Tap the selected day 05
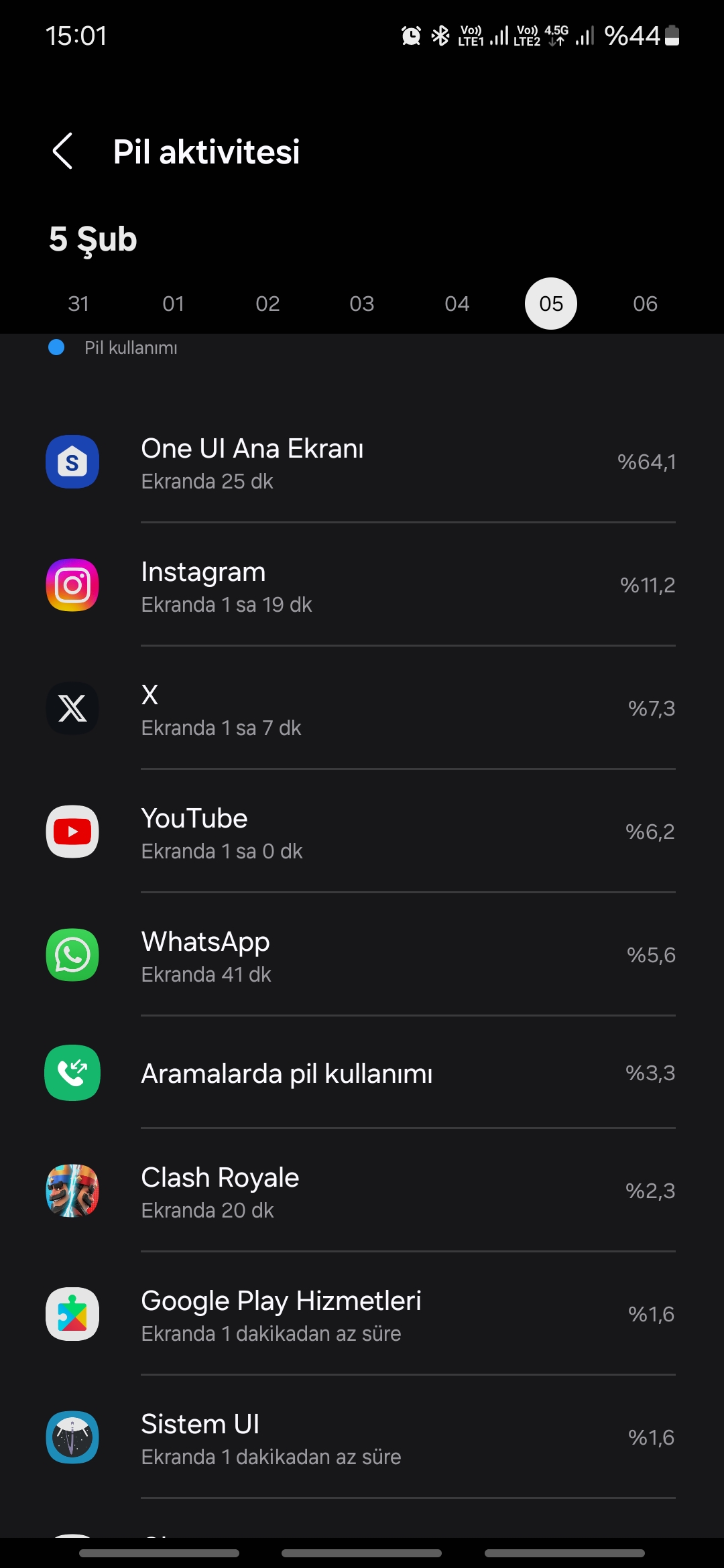The height and width of the screenshot is (1568, 724). [x=551, y=304]
